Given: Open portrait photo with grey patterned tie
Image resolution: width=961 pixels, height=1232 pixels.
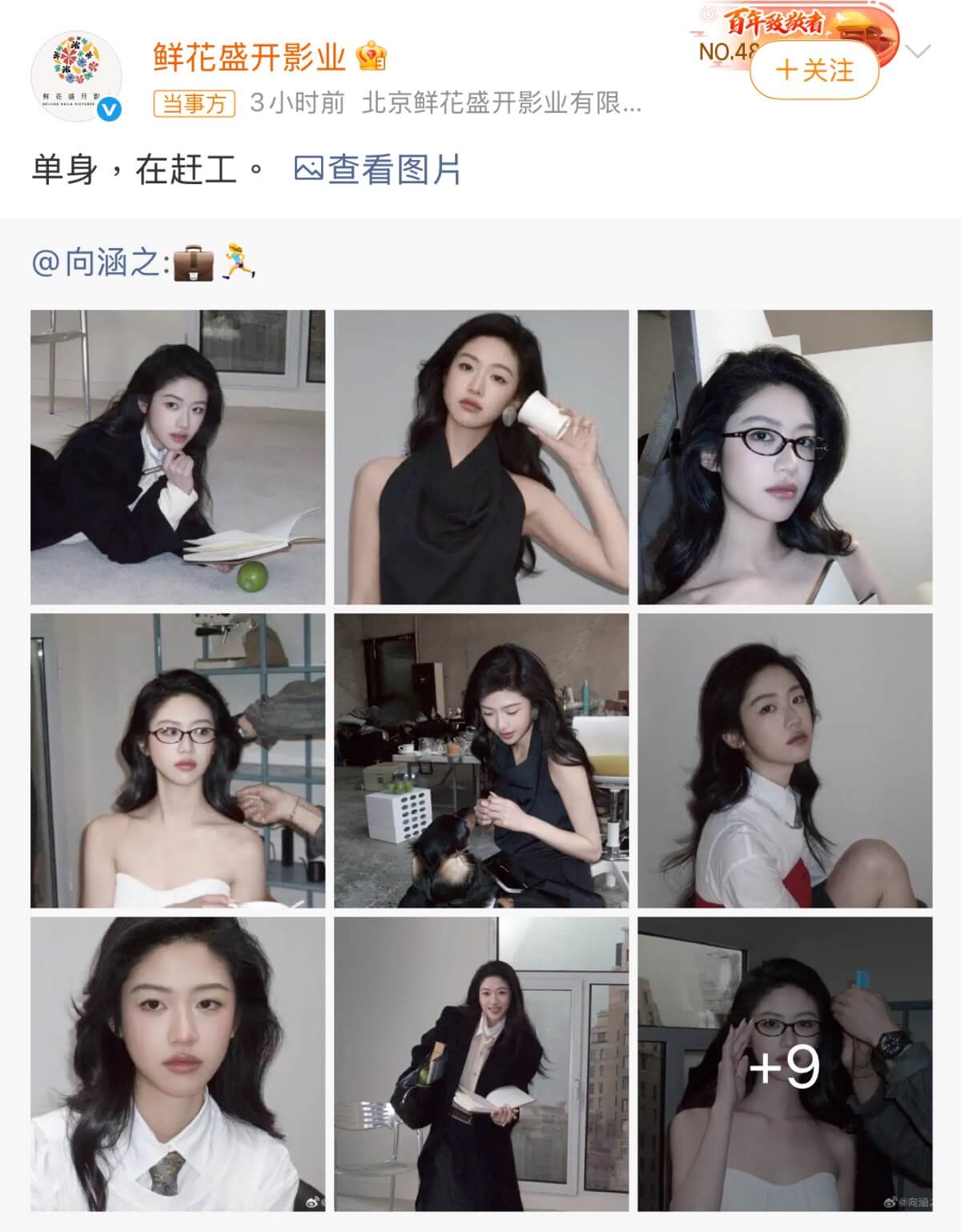Looking at the screenshot, I should [178, 1064].
